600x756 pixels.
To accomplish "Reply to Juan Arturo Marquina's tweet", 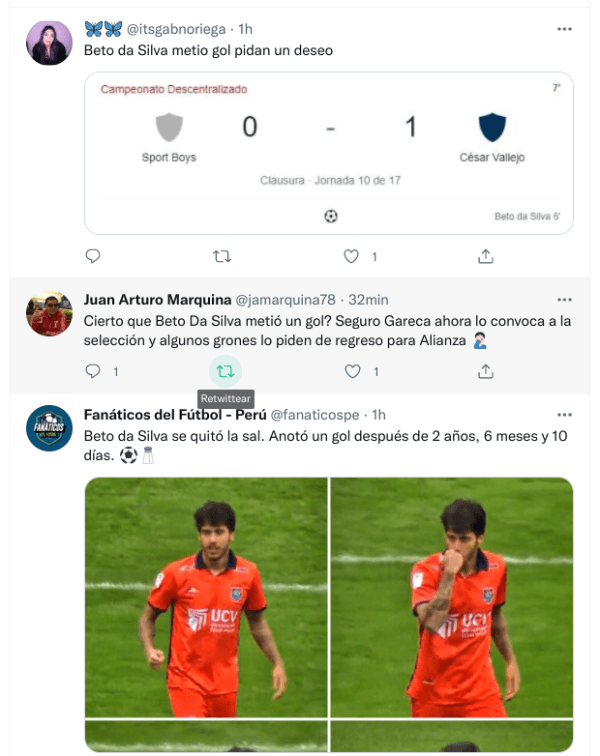I will click(x=93, y=371).
